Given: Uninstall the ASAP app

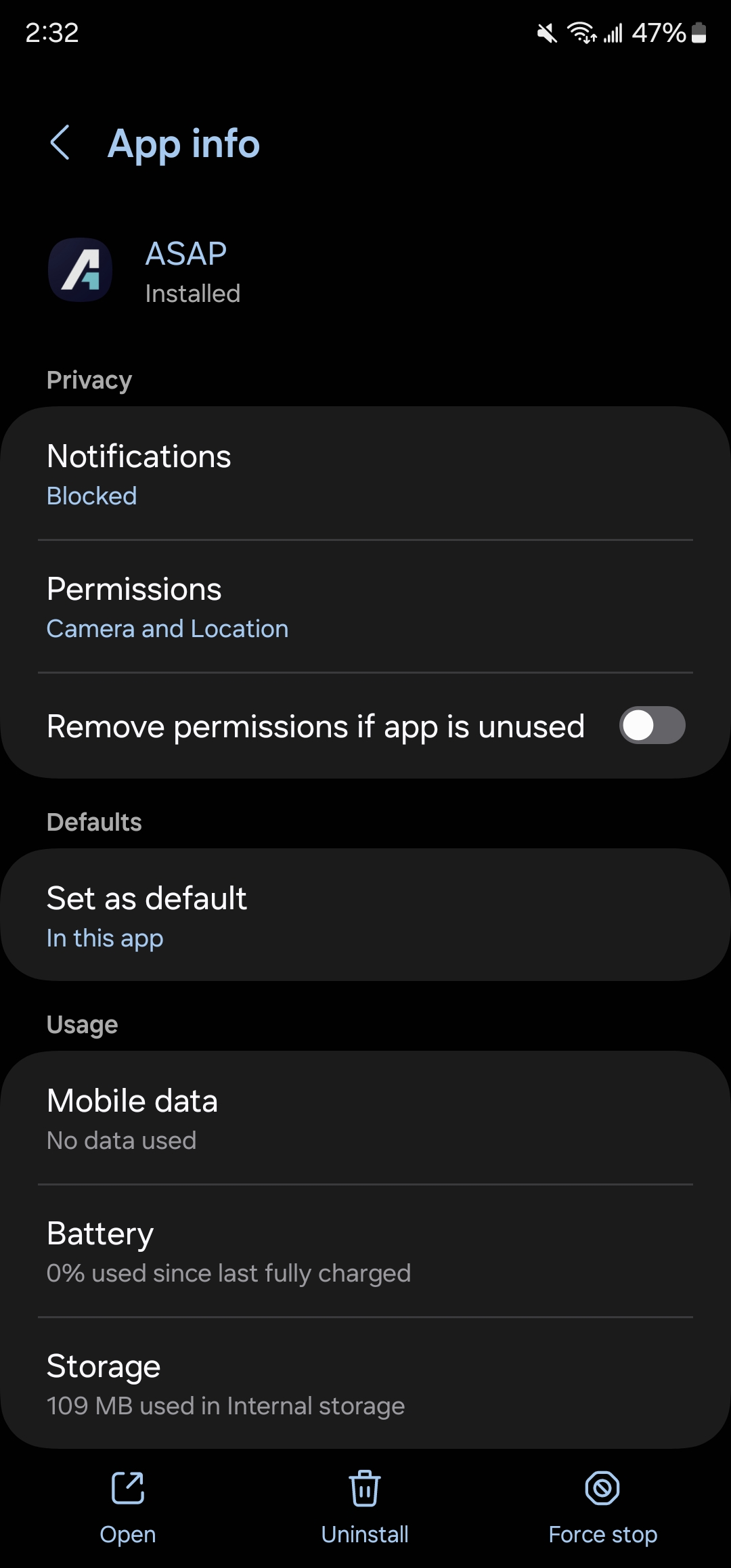Looking at the screenshot, I should pos(365,1507).
